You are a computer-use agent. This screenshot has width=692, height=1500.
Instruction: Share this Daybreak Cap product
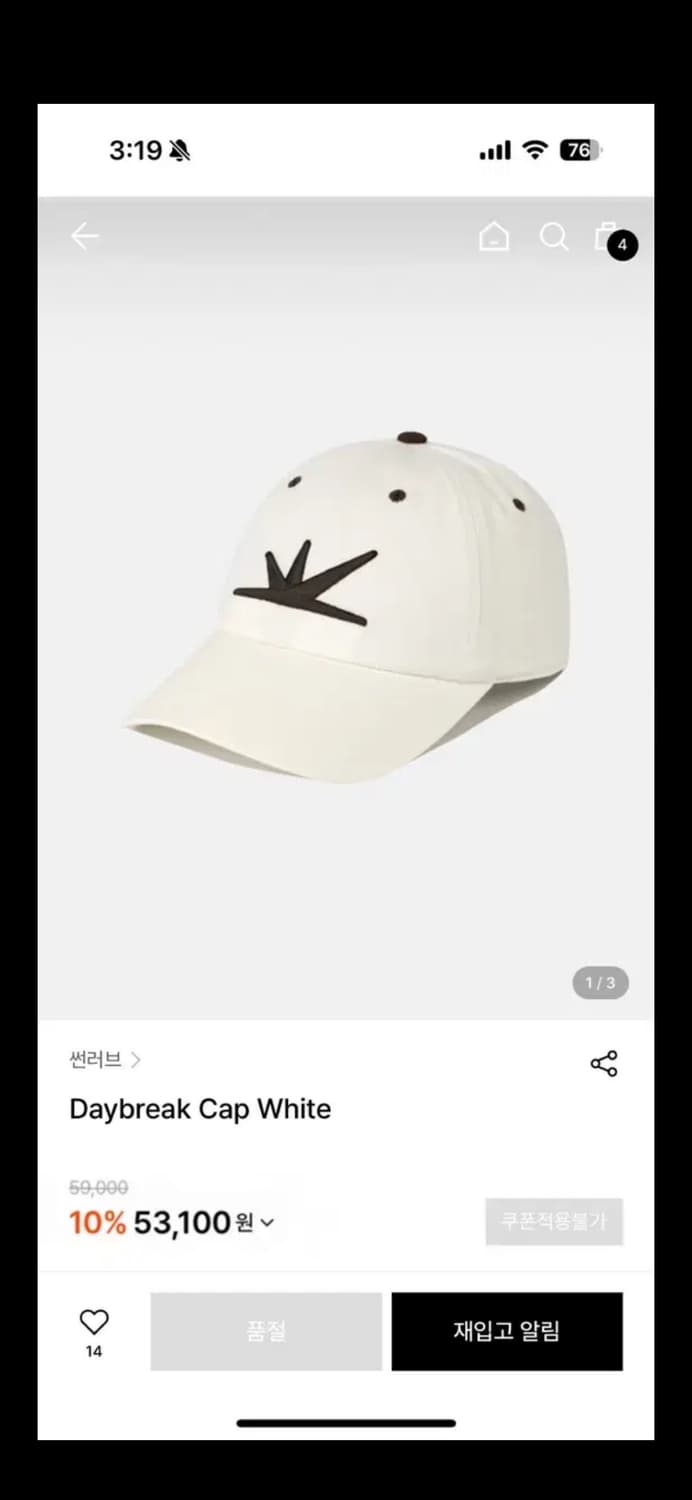coord(604,1063)
